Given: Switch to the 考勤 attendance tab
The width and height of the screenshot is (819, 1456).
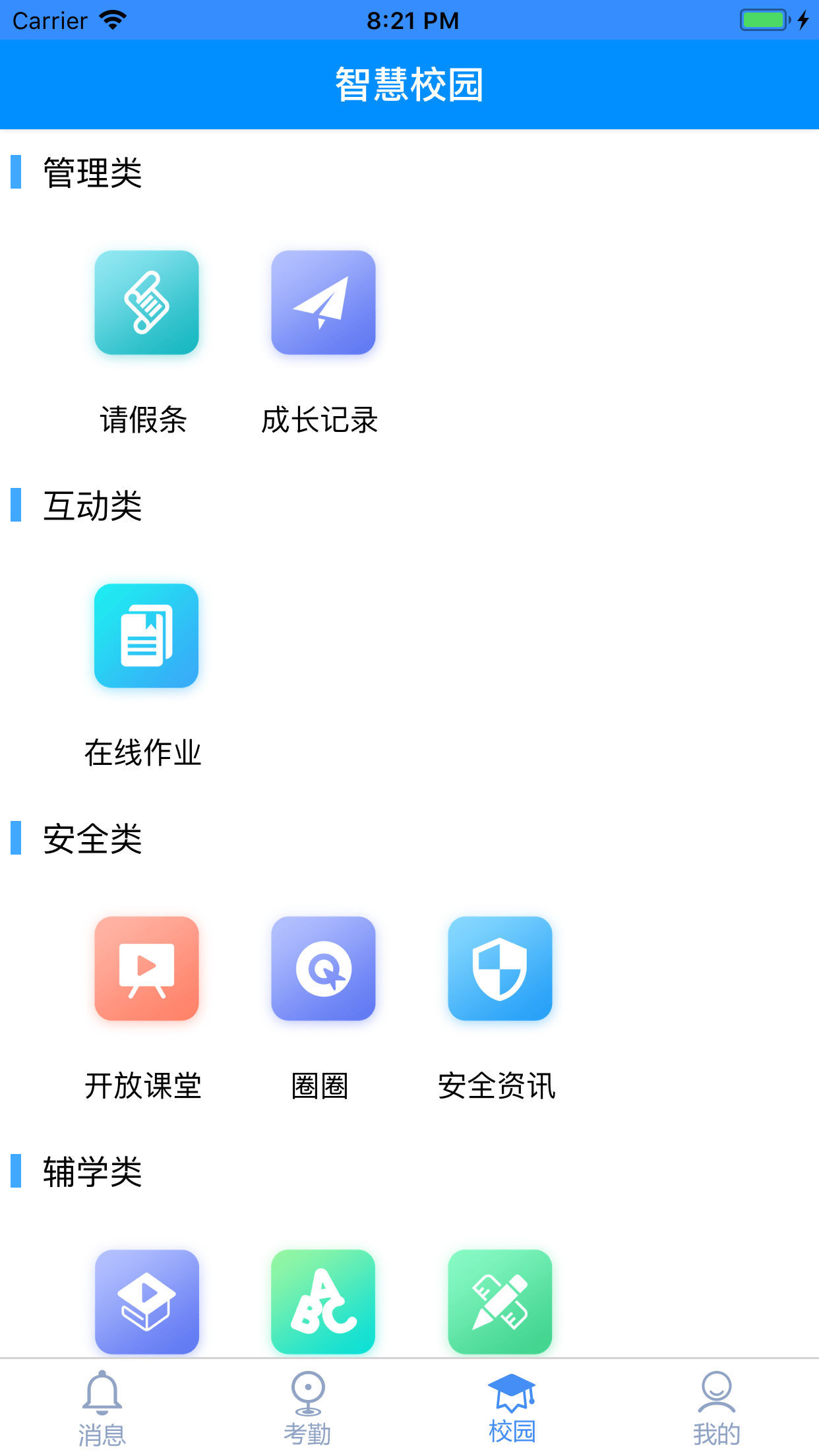Looking at the screenshot, I should [x=307, y=1431].
